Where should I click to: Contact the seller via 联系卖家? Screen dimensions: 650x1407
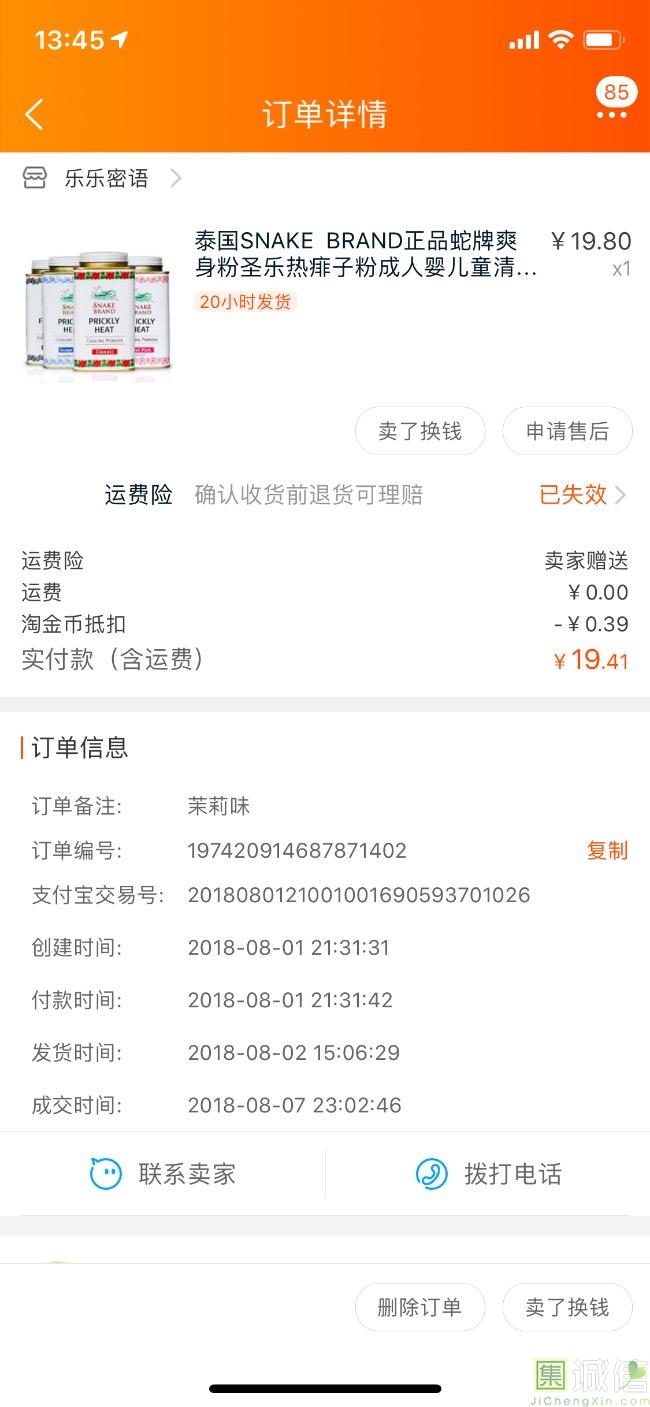[163, 1174]
